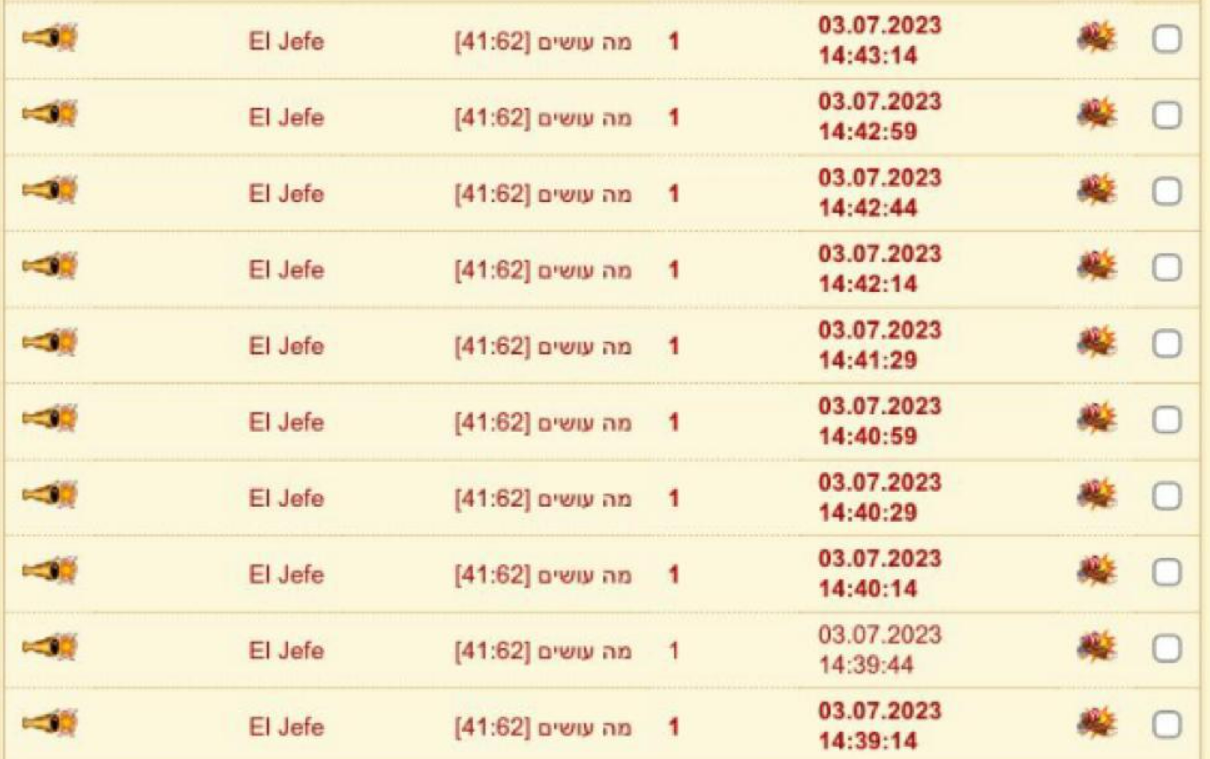Tick the checkbox for the 14:42:59 message
Screen dimensions: 1210x759
click(1167, 116)
